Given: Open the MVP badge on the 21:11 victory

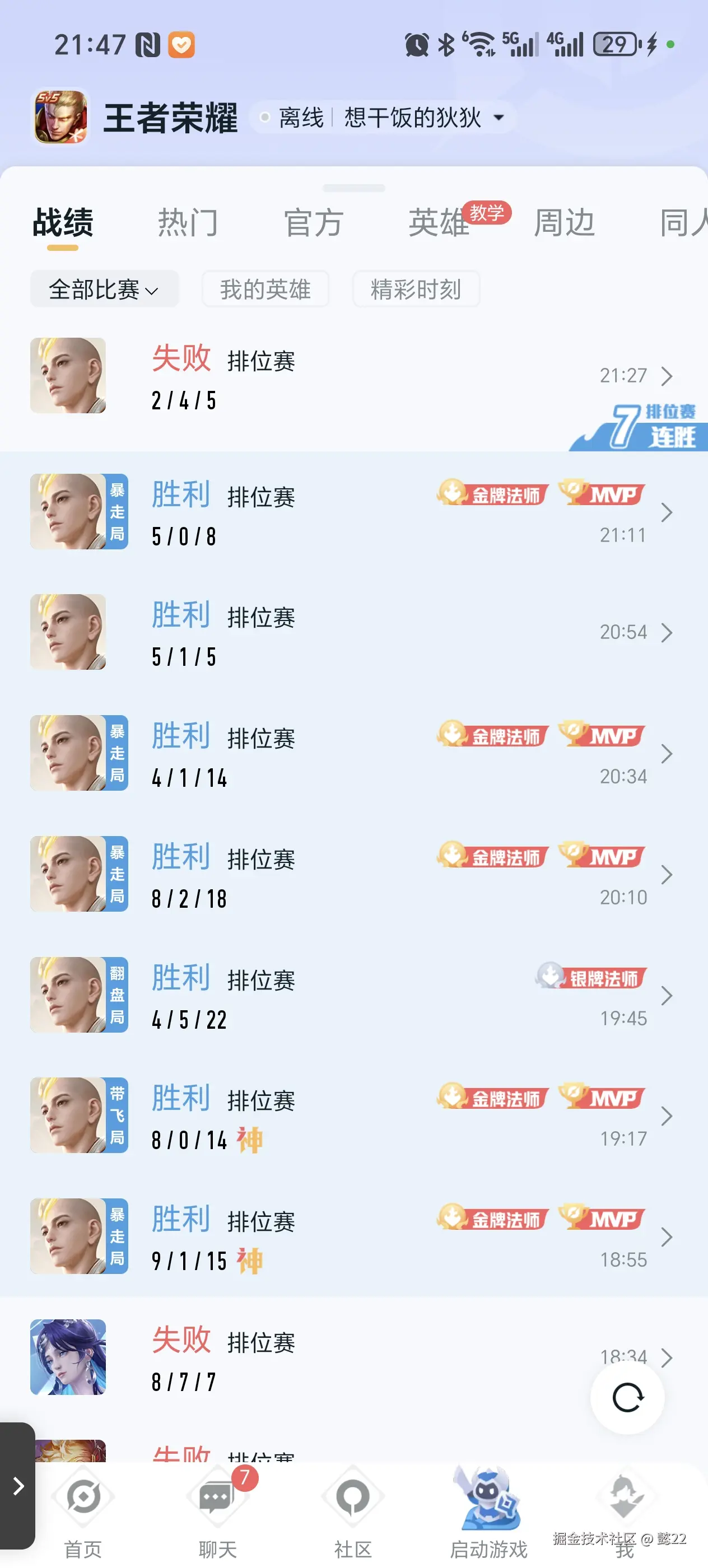Looking at the screenshot, I should point(602,495).
